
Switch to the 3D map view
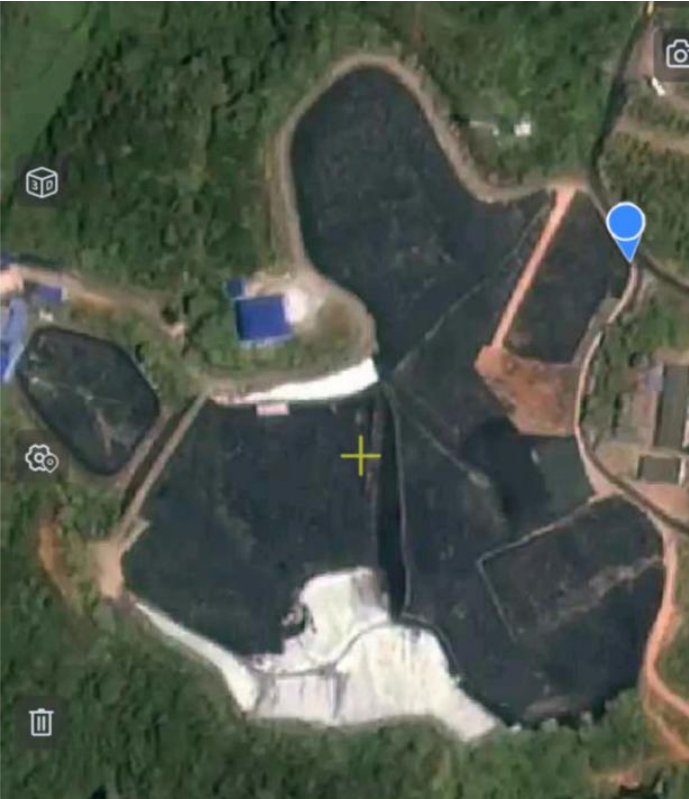tap(41, 183)
